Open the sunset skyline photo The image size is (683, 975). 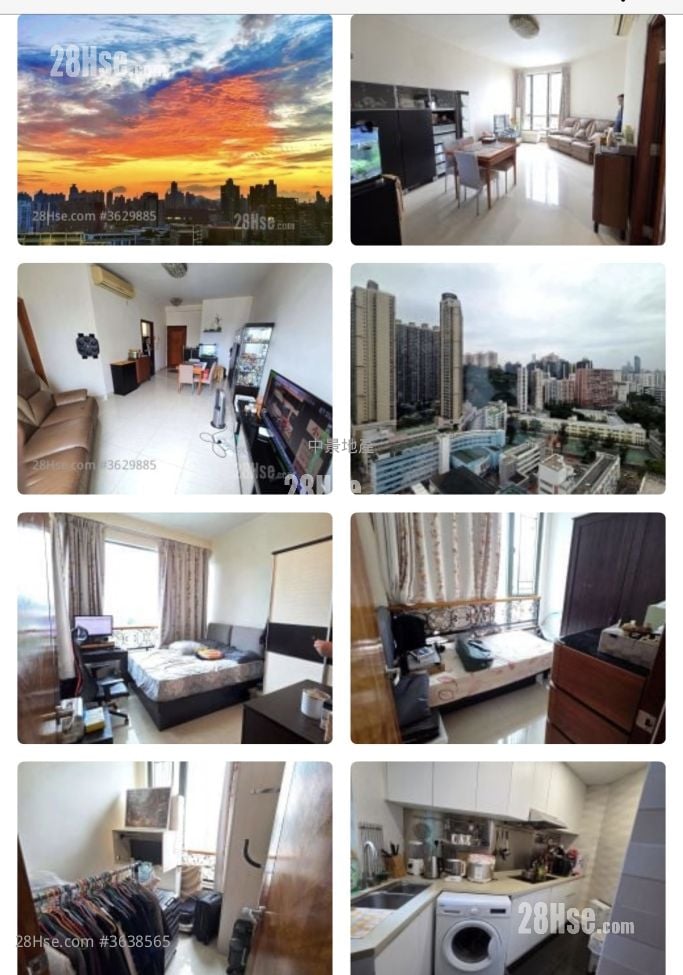pos(175,130)
